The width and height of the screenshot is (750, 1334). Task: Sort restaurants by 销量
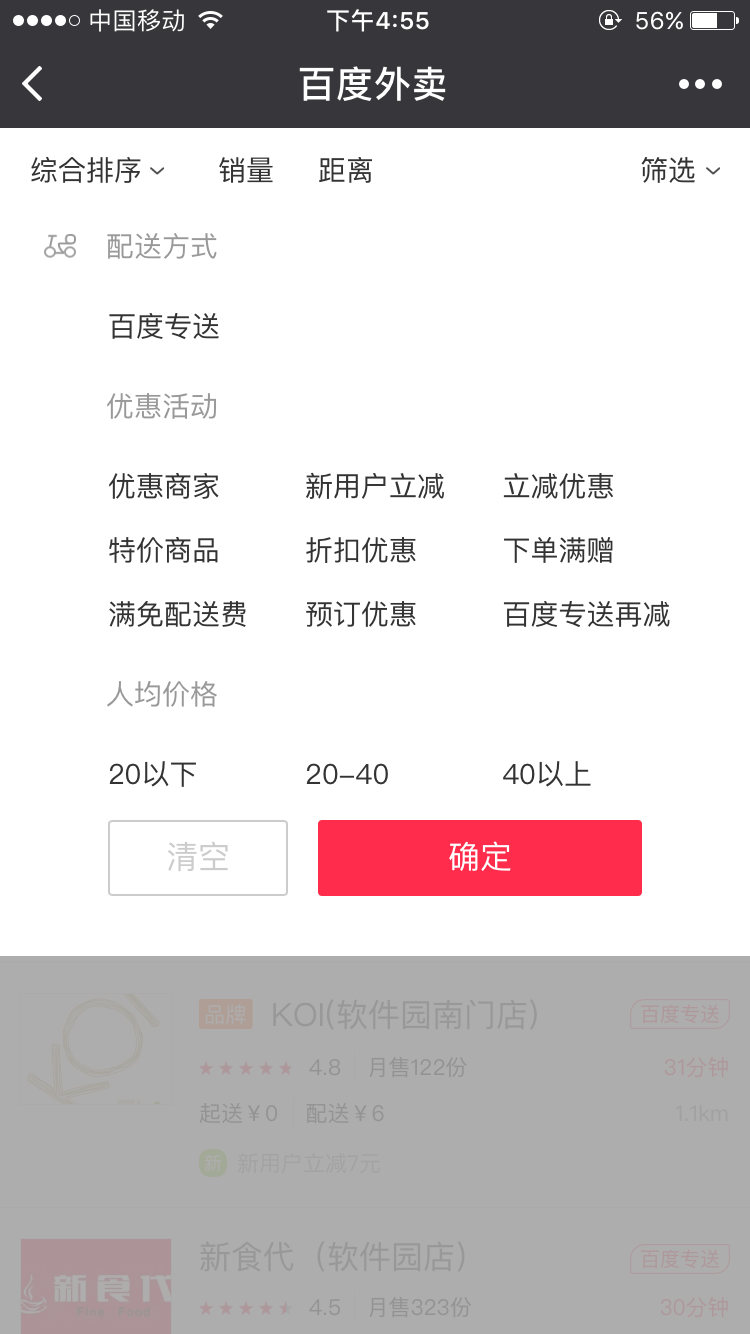[246, 171]
